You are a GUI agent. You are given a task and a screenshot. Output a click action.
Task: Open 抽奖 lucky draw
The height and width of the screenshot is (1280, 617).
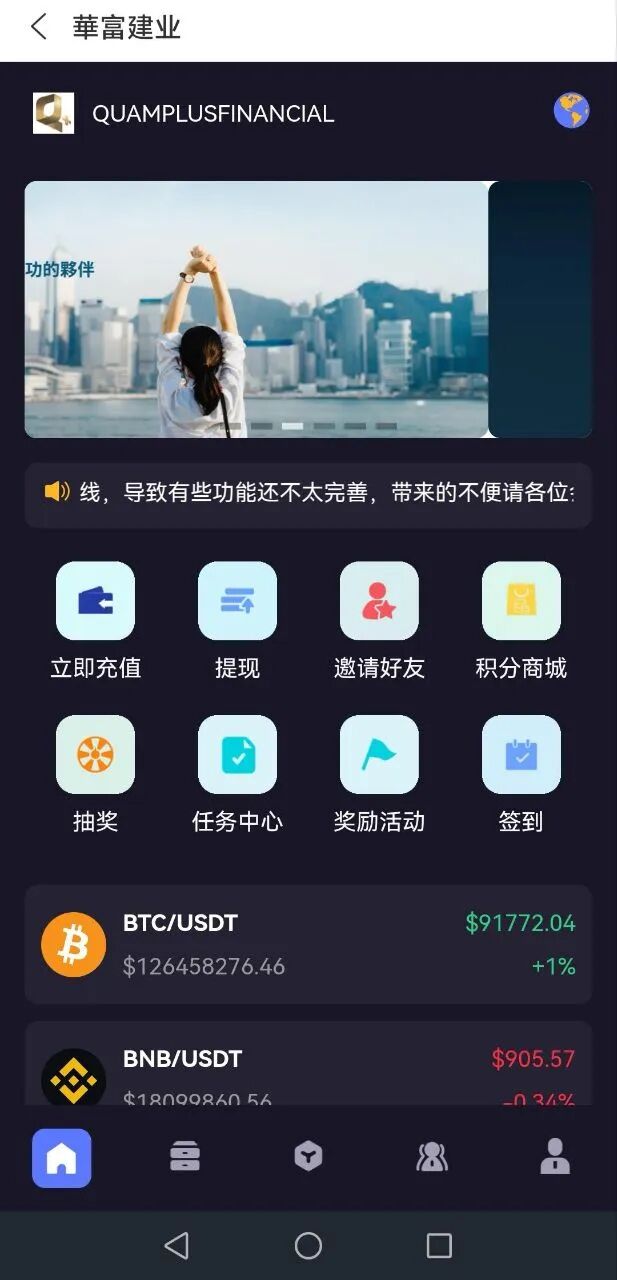95,755
